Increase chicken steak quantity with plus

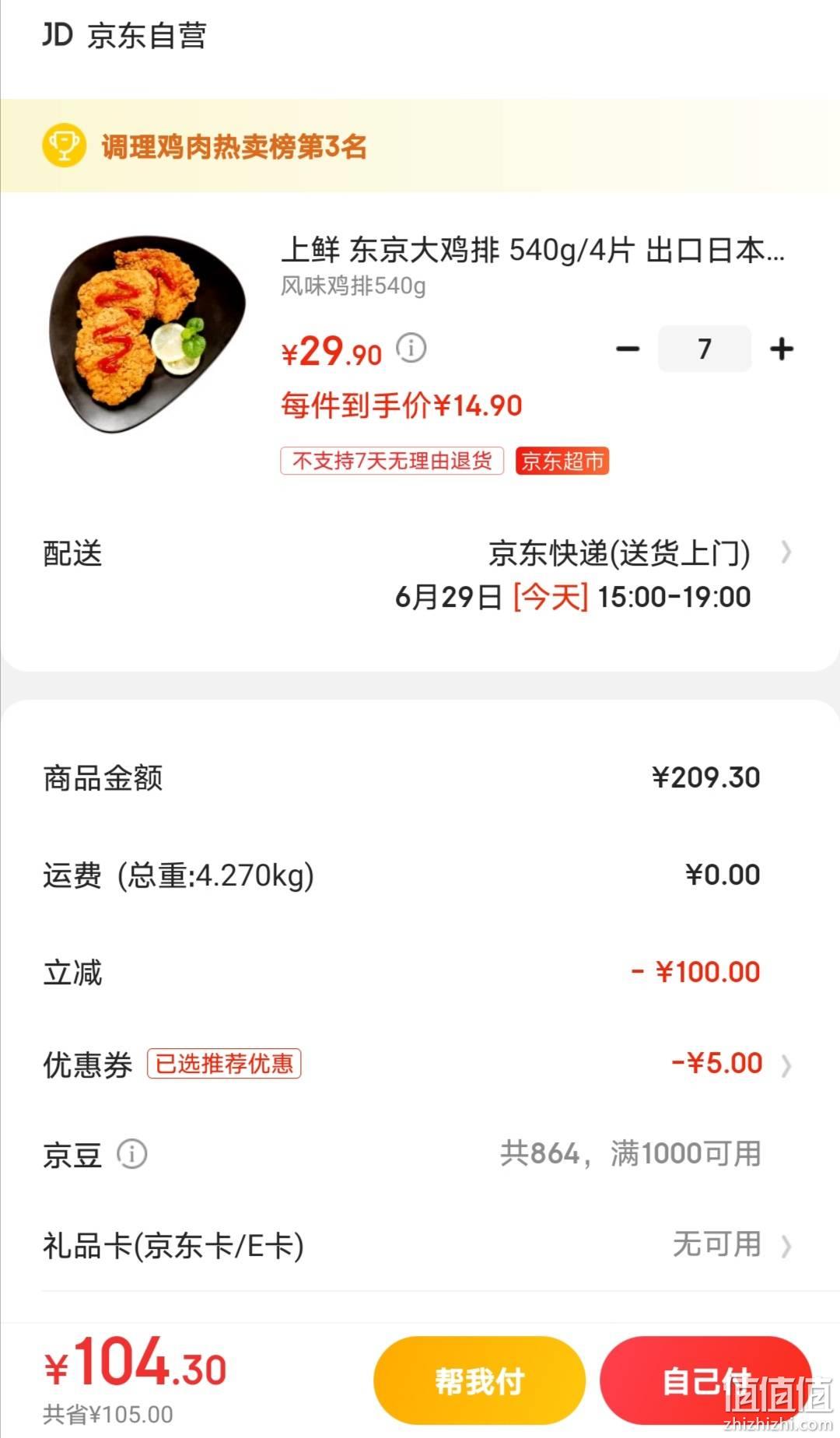pyautogui.click(x=782, y=349)
